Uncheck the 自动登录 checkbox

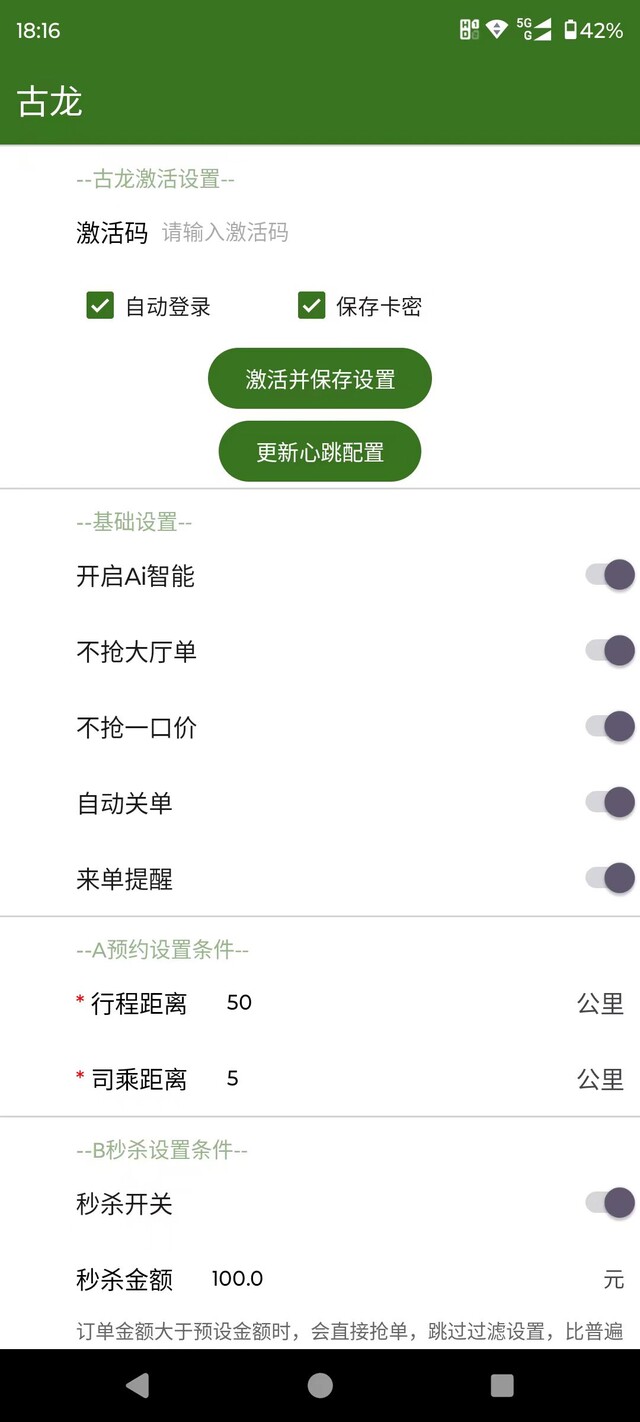point(100,306)
